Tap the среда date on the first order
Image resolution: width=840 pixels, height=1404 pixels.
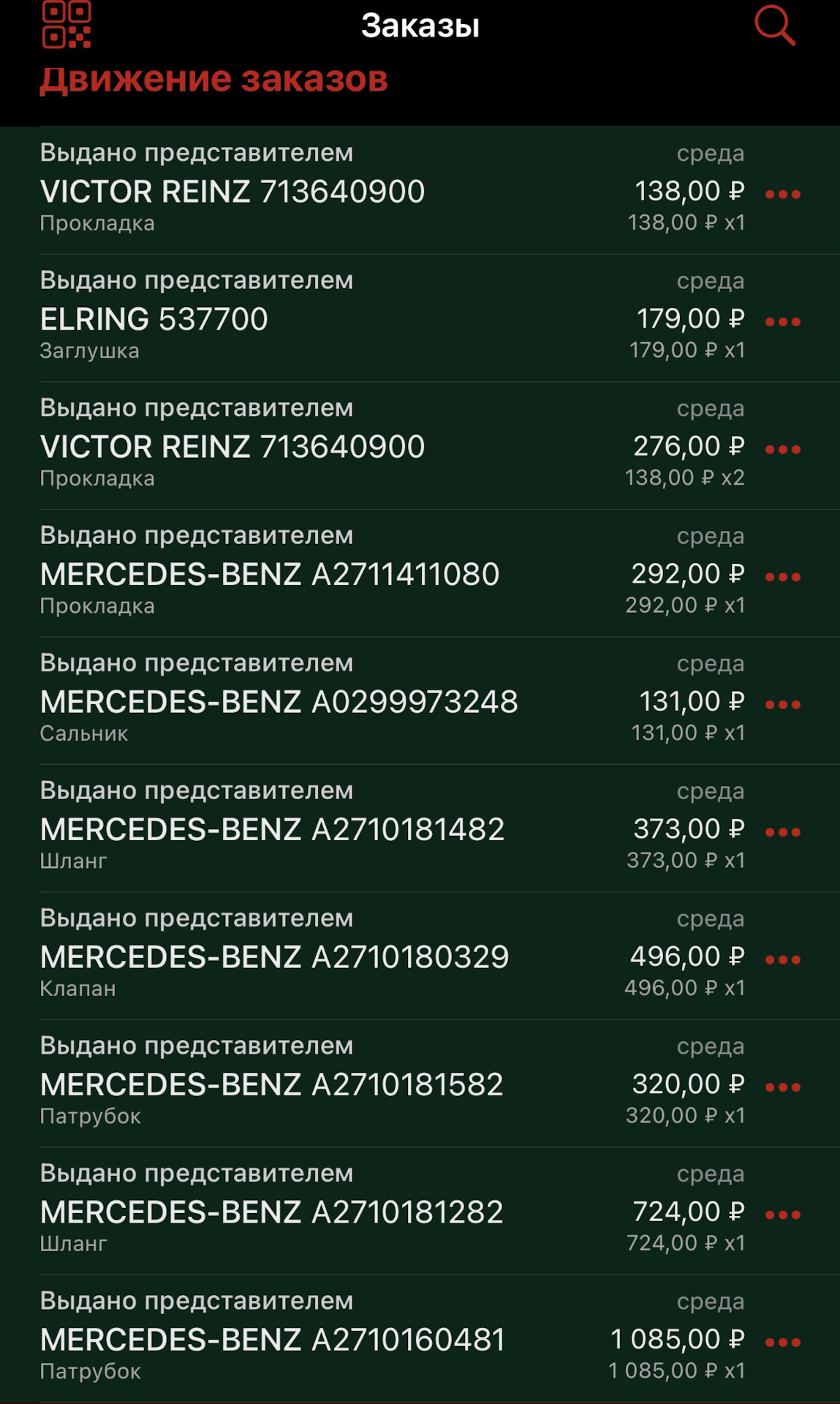(711, 153)
